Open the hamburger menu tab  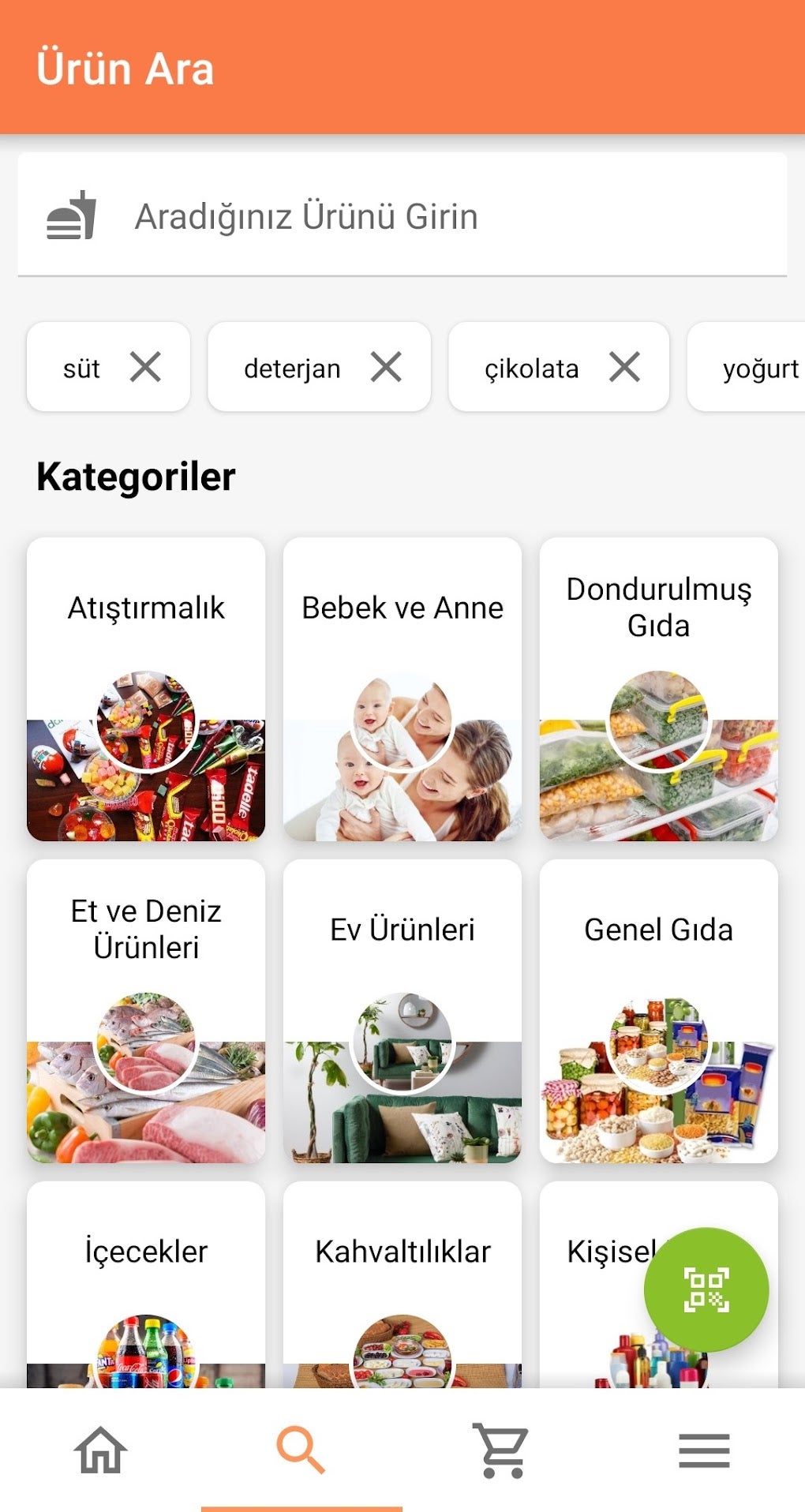(704, 1450)
